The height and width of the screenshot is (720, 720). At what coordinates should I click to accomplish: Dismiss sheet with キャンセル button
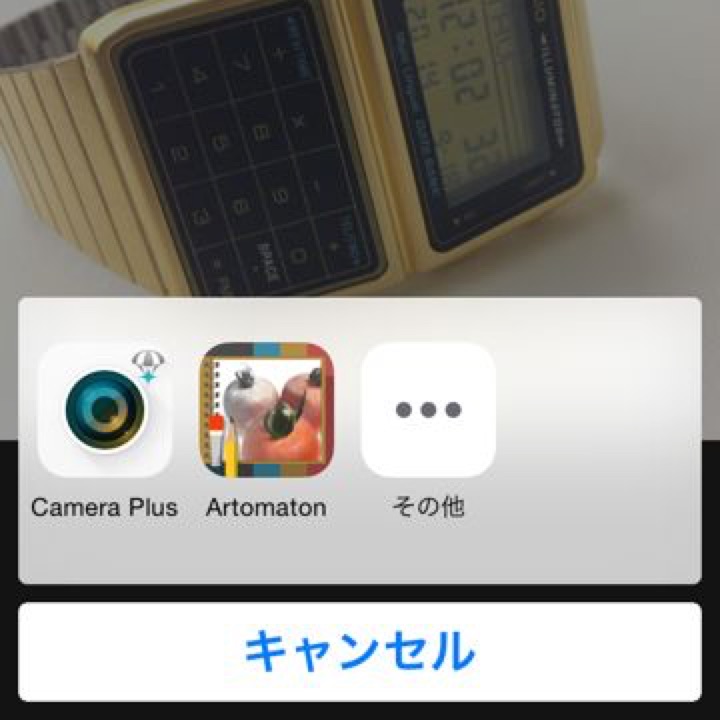[x=360, y=651]
